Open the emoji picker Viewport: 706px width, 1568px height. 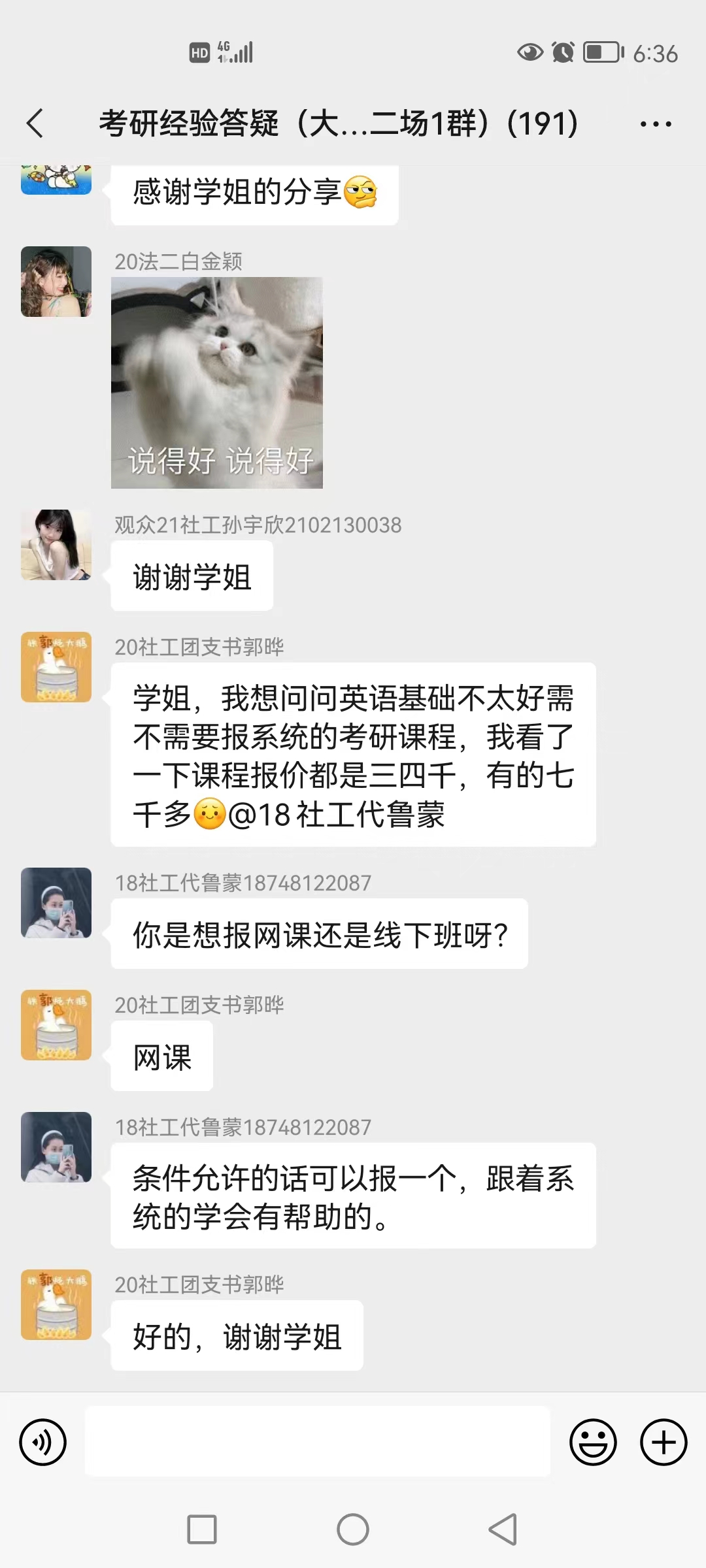pos(593,1443)
